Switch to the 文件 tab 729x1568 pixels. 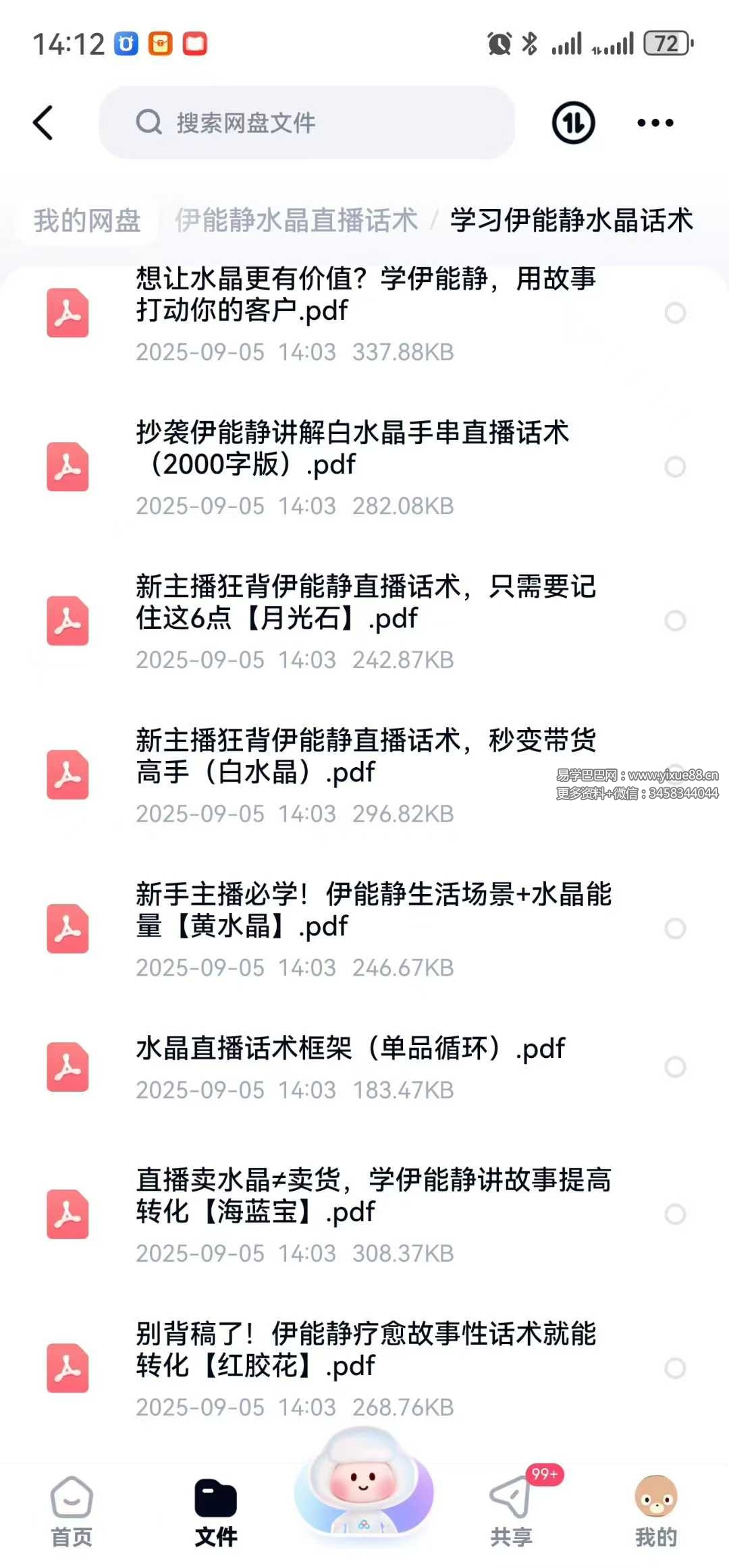pyautogui.click(x=216, y=1511)
